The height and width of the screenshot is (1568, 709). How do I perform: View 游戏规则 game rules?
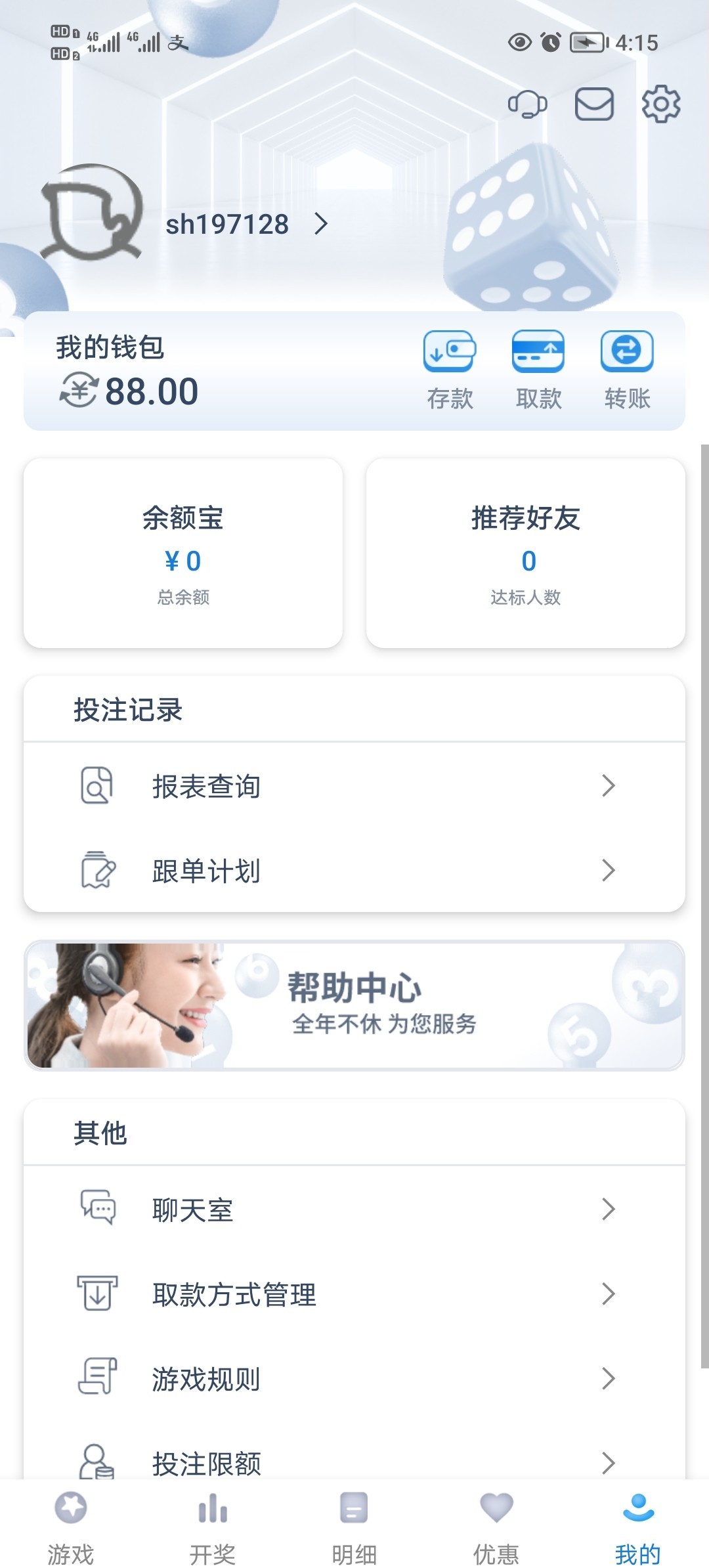click(x=354, y=1379)
